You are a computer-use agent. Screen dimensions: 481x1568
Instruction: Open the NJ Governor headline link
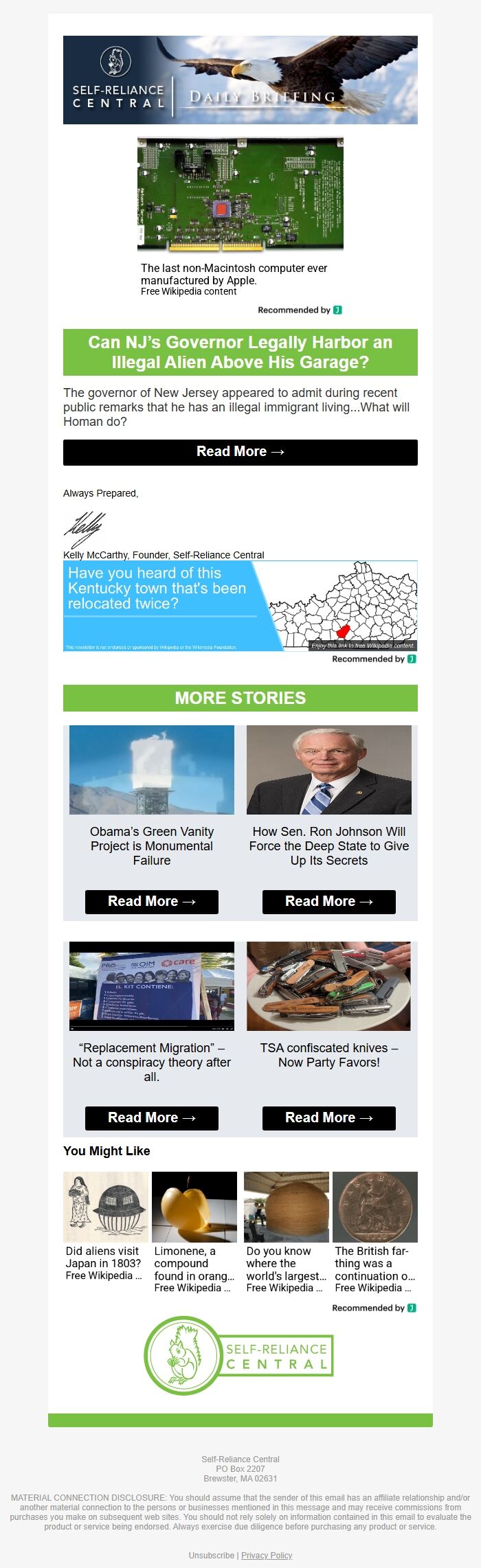click(x=240, y=352)
